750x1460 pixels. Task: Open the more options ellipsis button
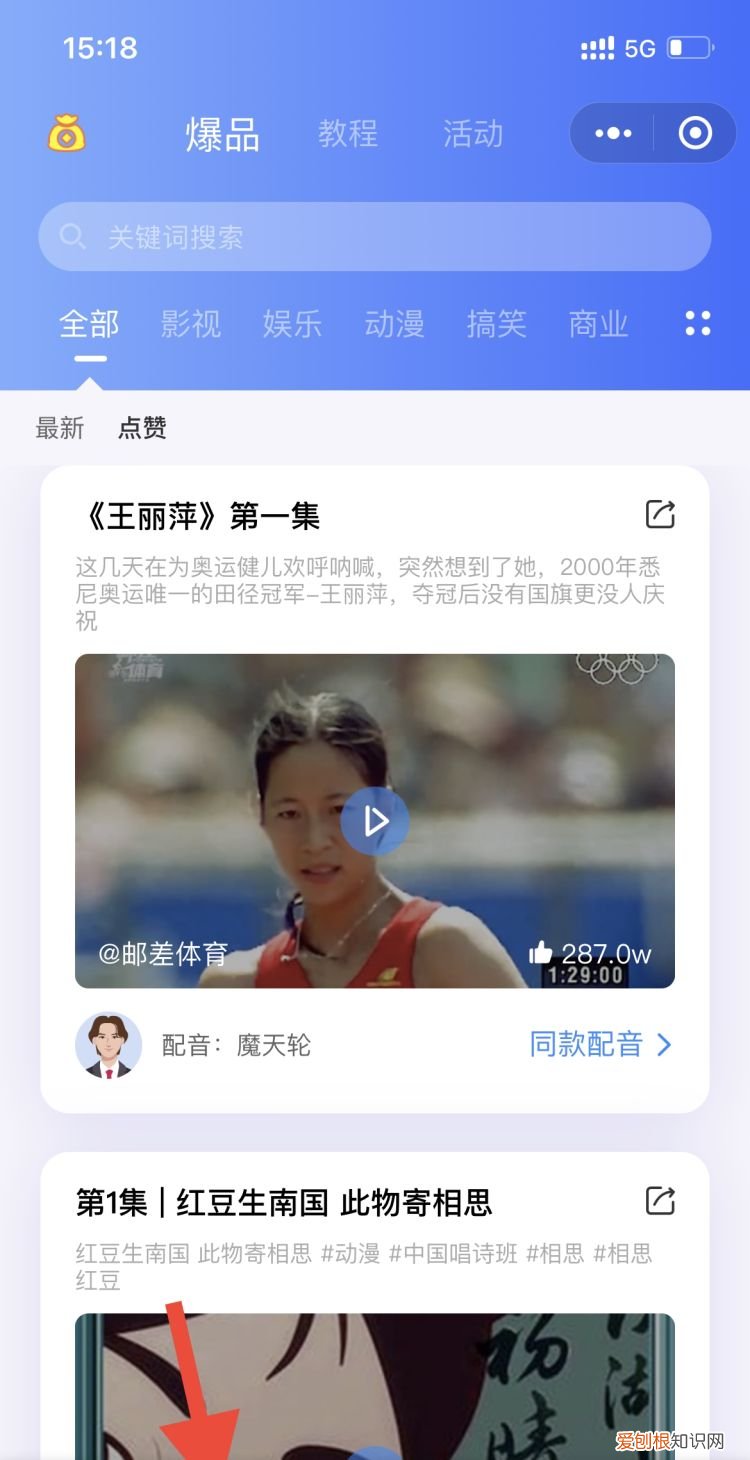pyautogui.click(x=612, y=133)
